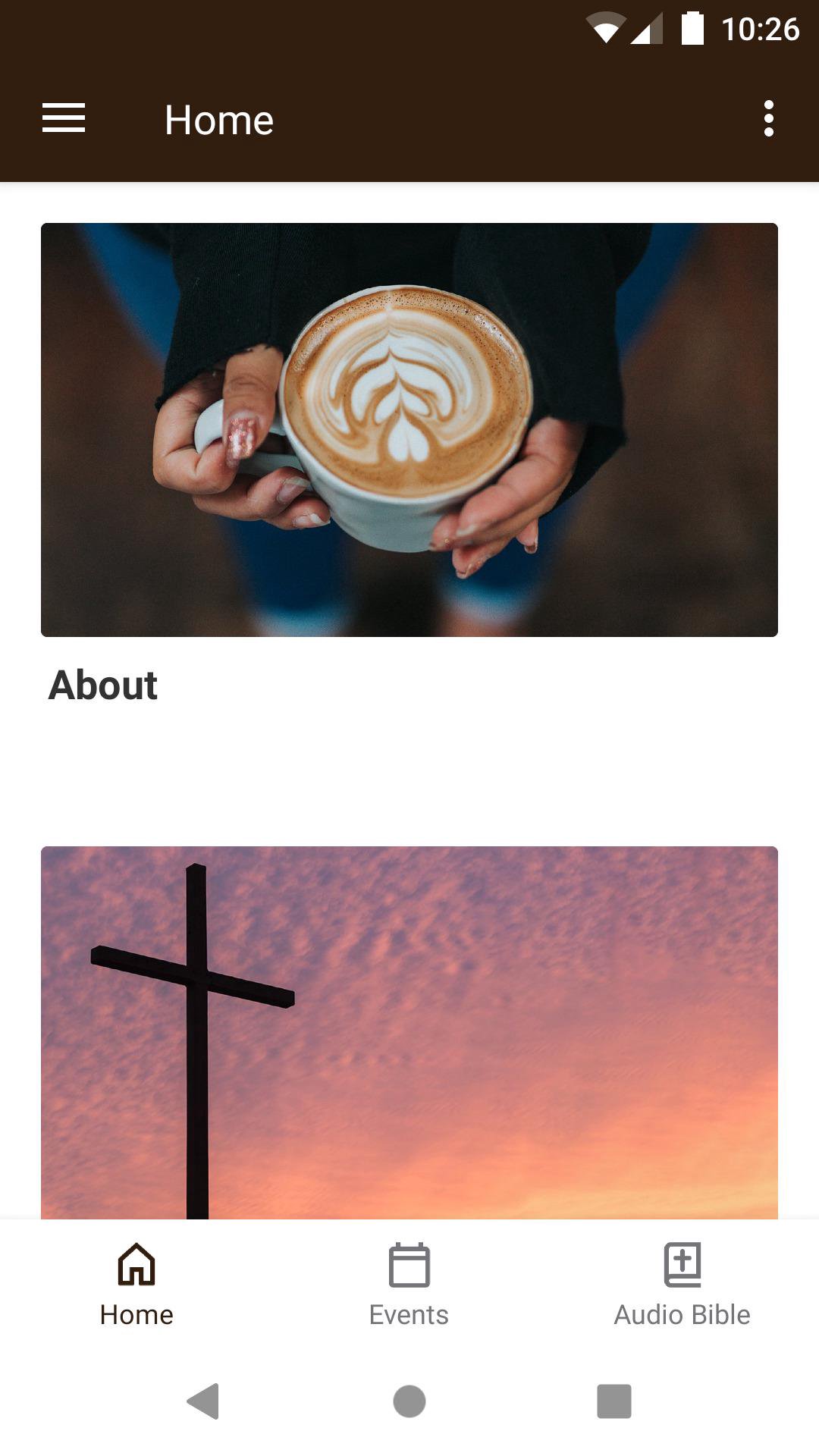
Task: Switch to the Events tab
Action: (x=409, y=1284)
